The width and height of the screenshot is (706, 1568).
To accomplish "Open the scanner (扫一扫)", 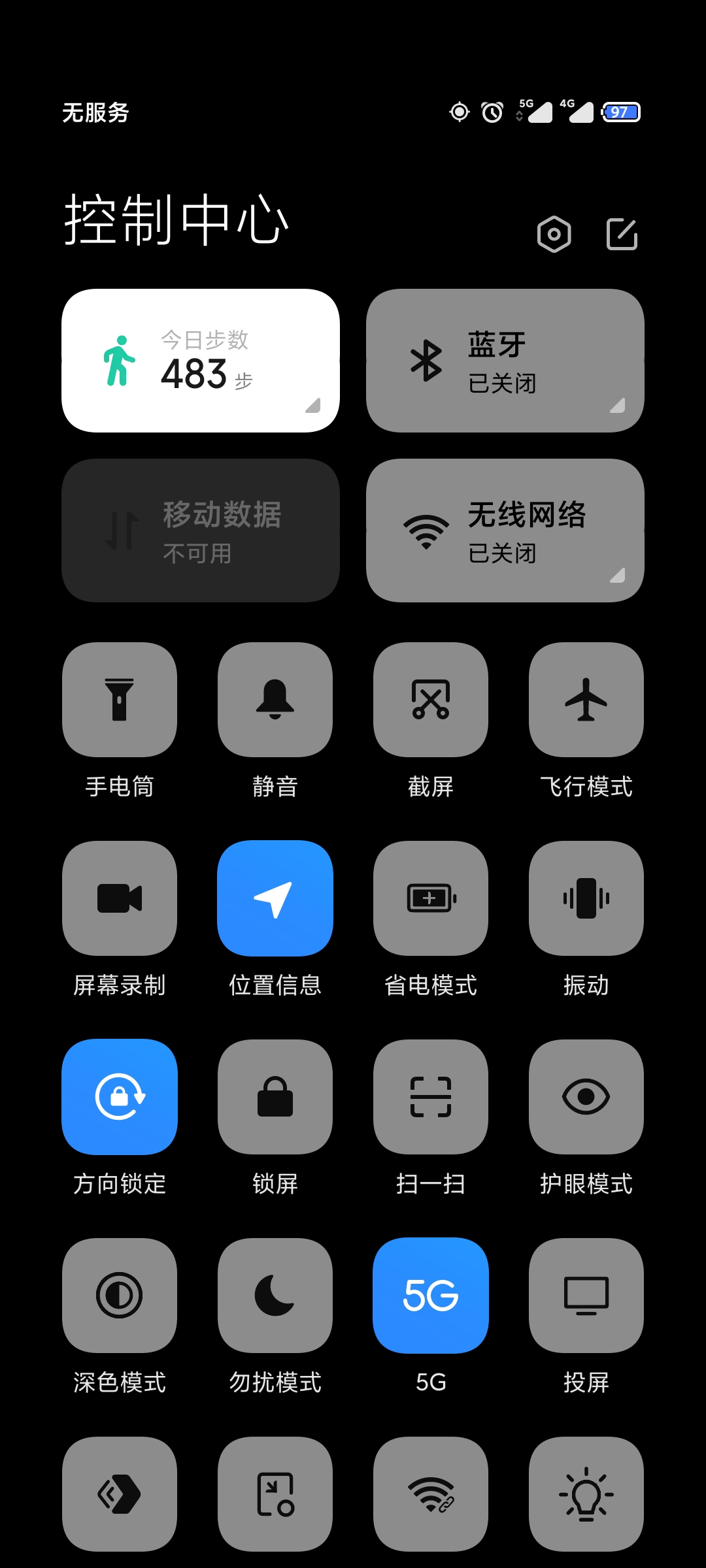I will pos(431,1097).
